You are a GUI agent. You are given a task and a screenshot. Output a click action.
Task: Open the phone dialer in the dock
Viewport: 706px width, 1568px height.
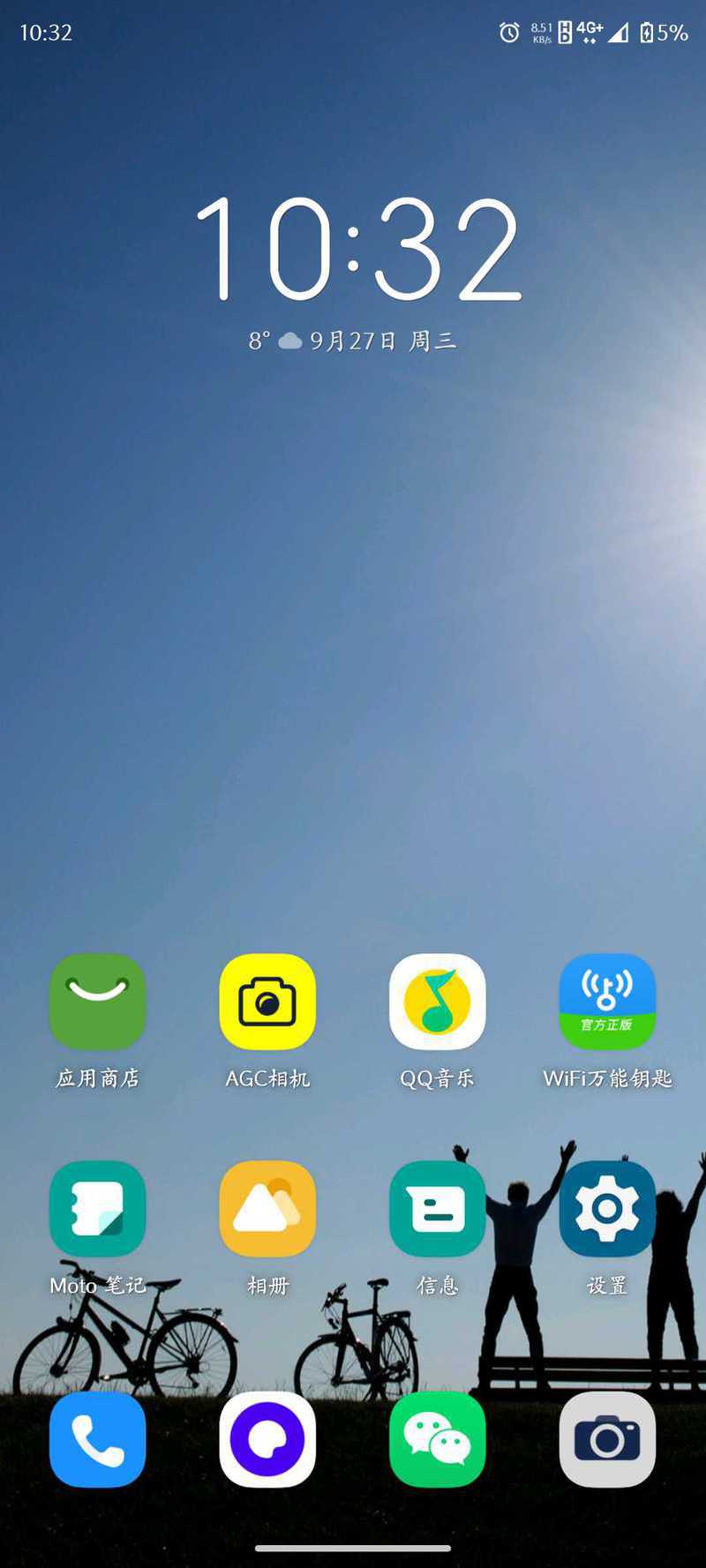(98, 1439)
